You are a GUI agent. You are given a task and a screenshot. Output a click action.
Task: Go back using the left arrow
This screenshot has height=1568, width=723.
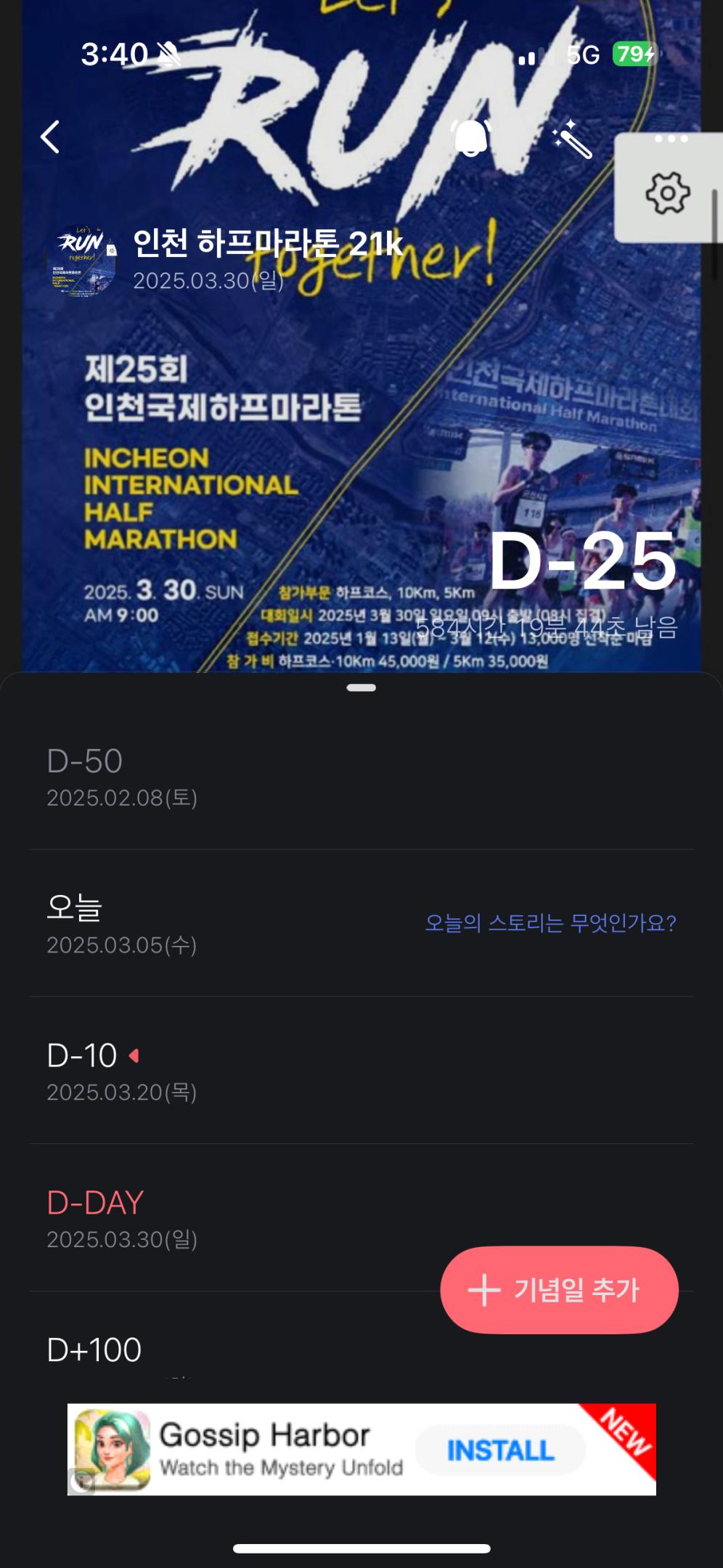[50, 137]
